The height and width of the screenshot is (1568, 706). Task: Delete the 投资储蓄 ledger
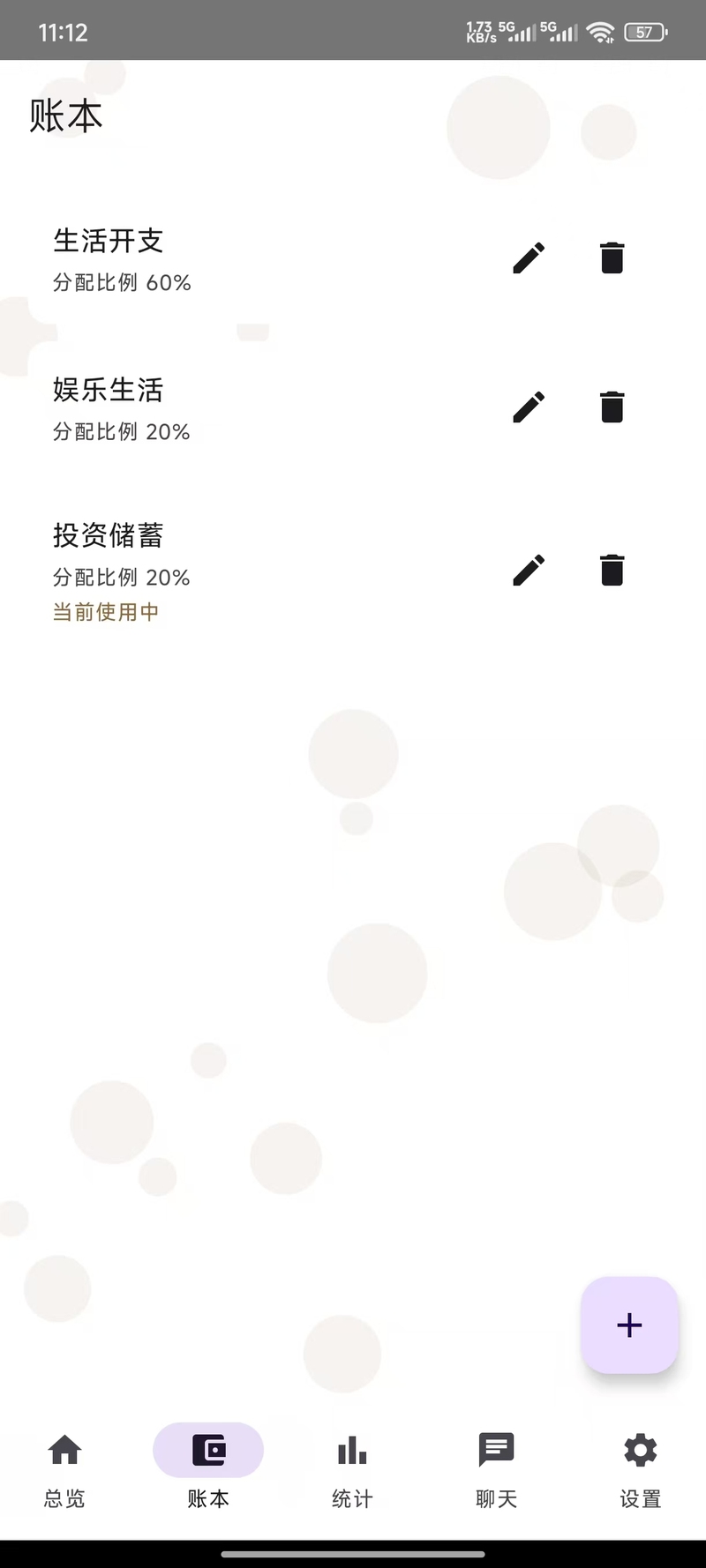(612, 571)
